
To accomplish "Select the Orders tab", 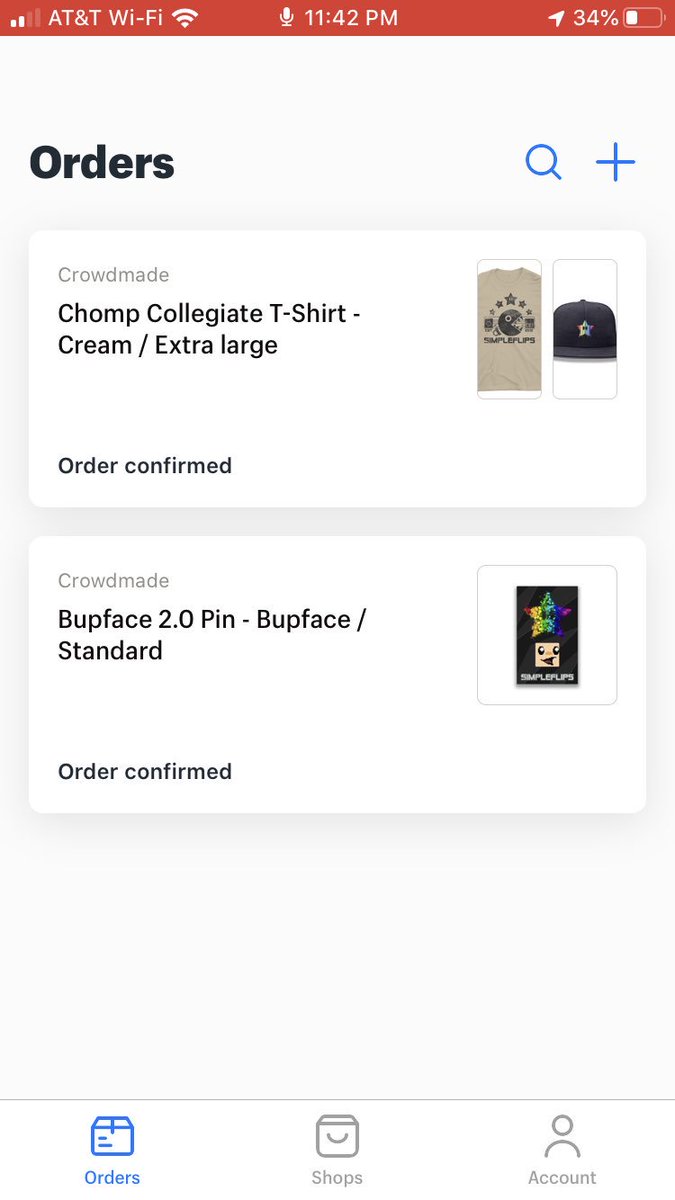I will [x=112, y=1150].
